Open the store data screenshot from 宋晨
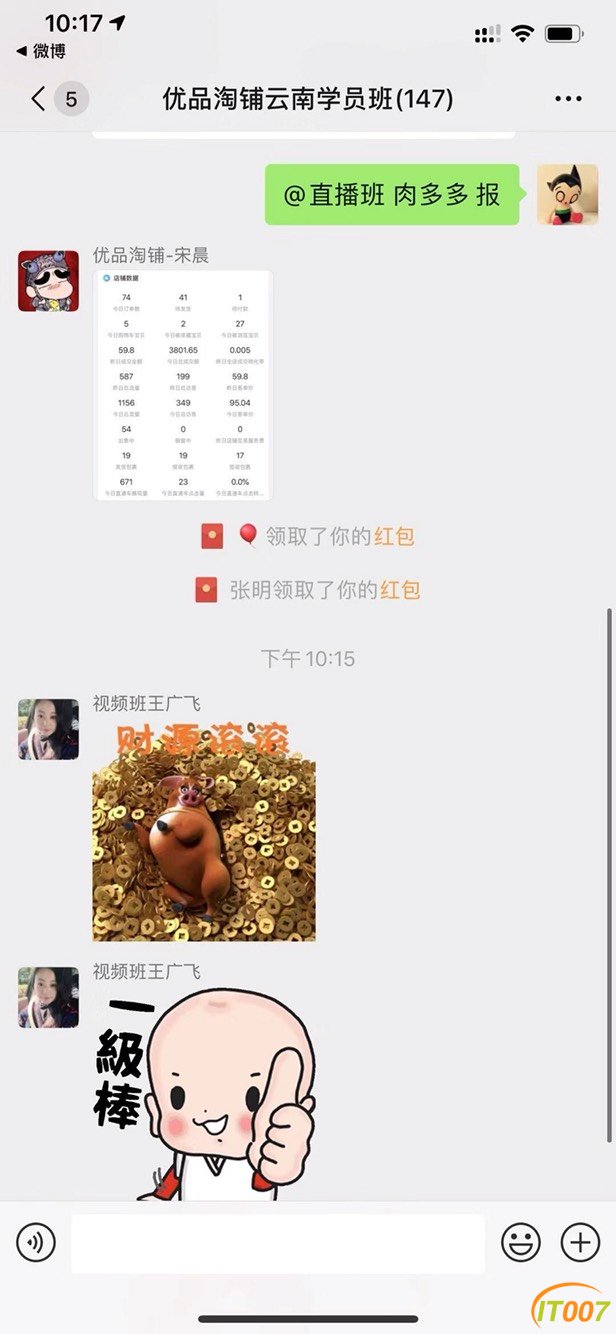Viewport: 616px width, 1334px height. pyautogui.click(x=183, y=385)
